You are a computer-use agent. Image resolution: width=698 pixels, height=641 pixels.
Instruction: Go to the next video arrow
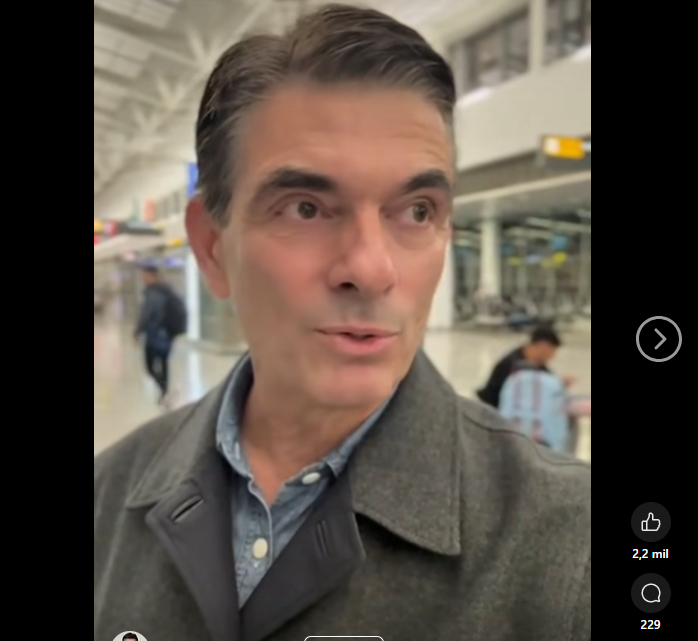pos(658,340)
